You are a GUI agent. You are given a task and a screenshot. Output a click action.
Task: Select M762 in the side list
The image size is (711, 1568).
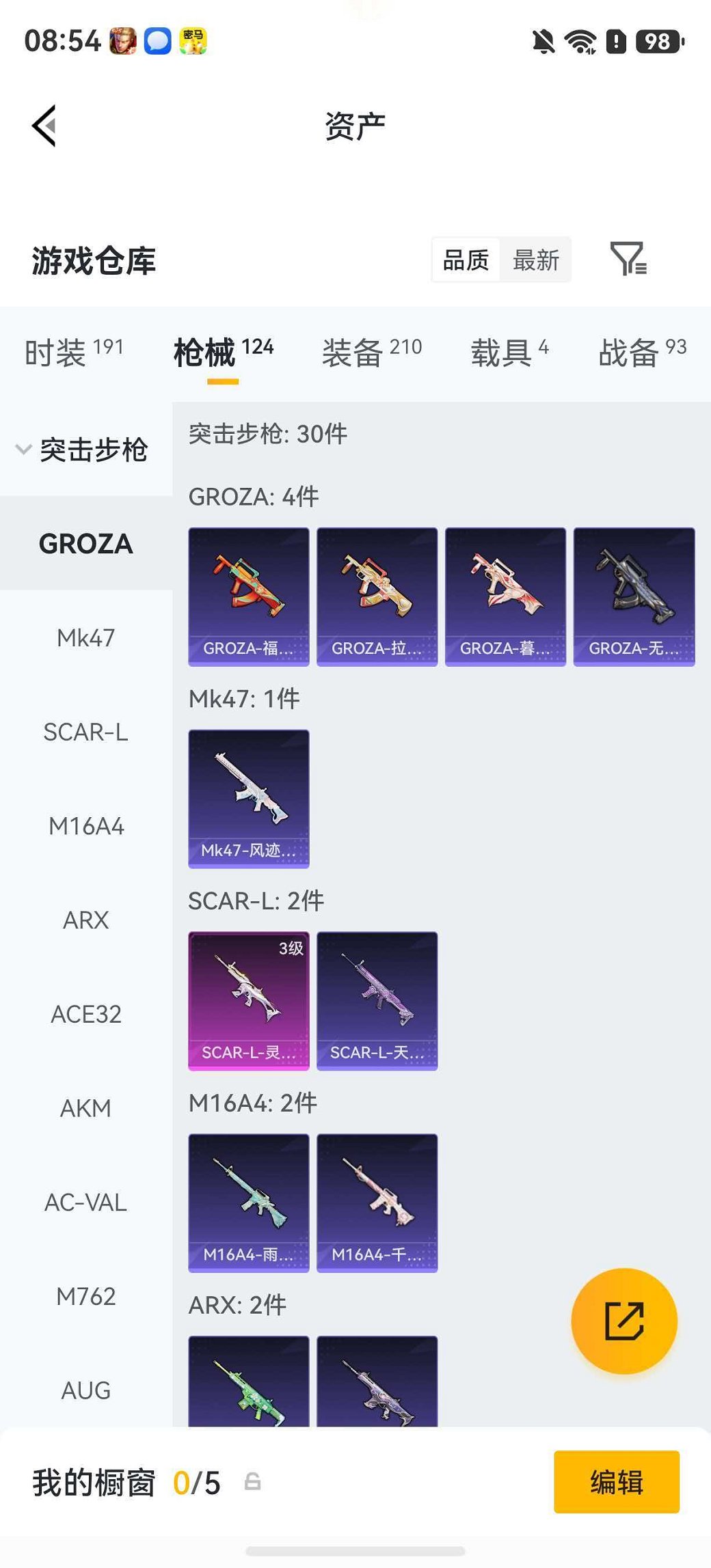(x=86, y=1296)
